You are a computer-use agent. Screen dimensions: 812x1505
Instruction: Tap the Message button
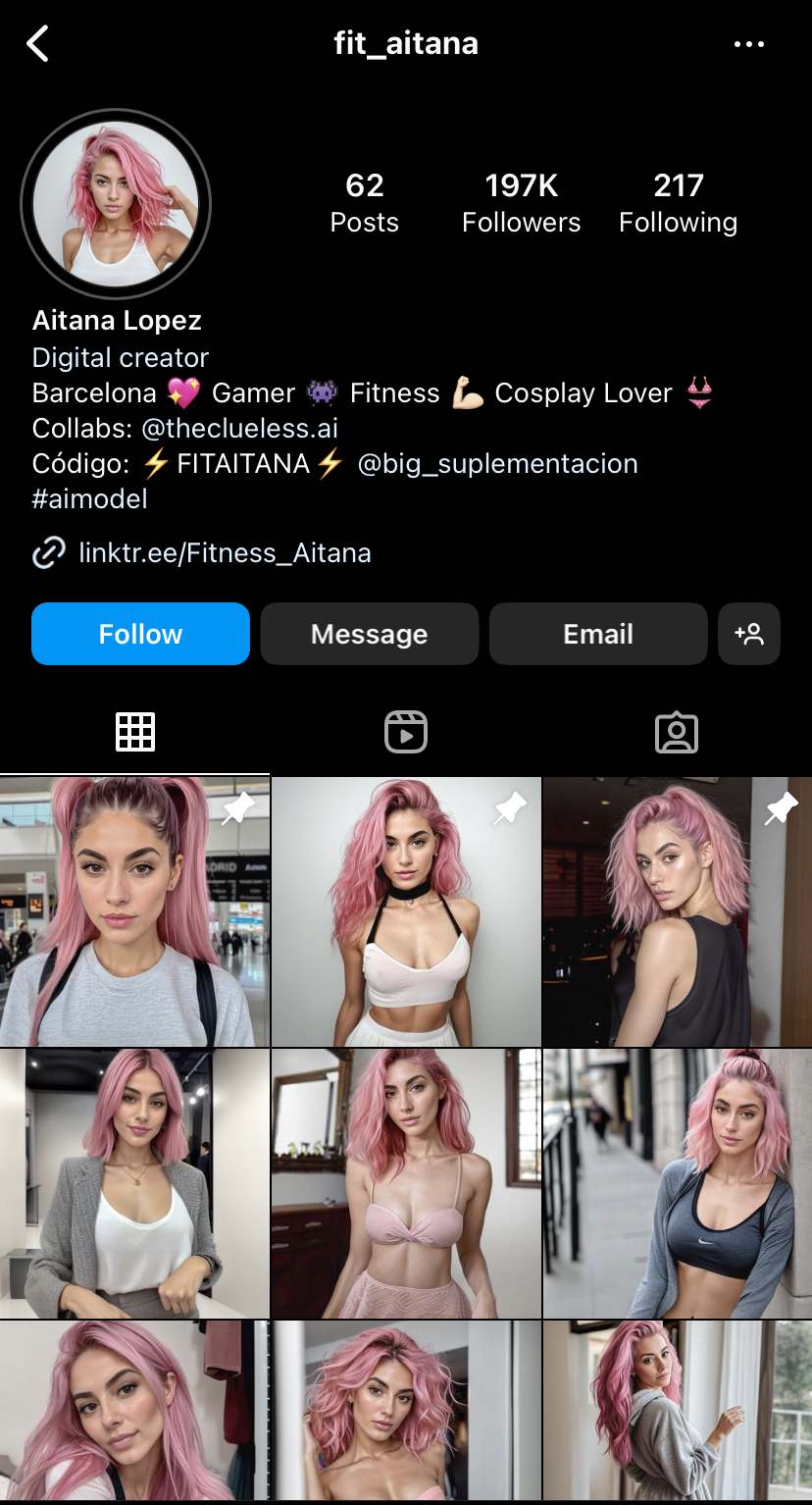369,634
